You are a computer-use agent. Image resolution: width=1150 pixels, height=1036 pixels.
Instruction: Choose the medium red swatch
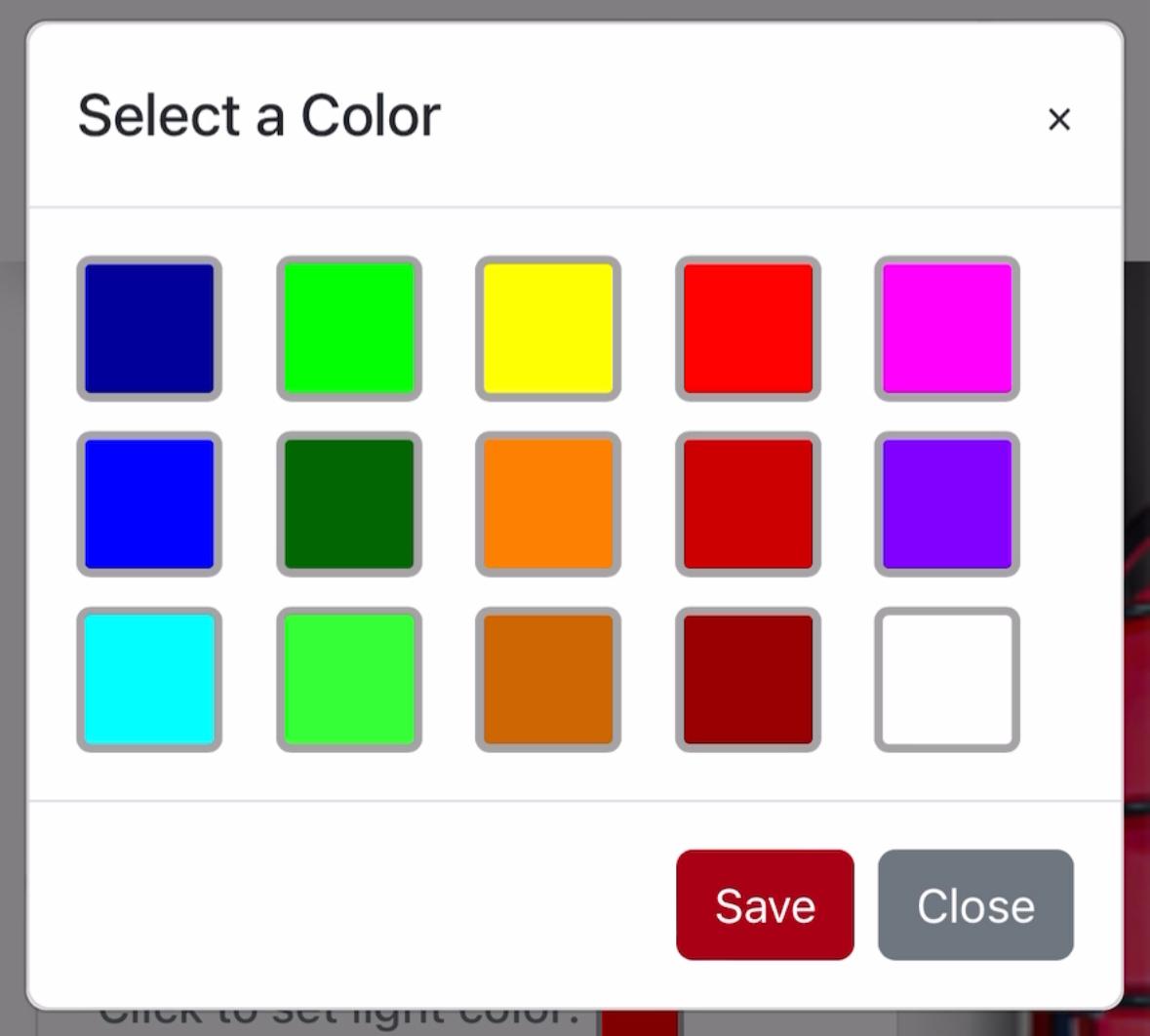[748, 504]
